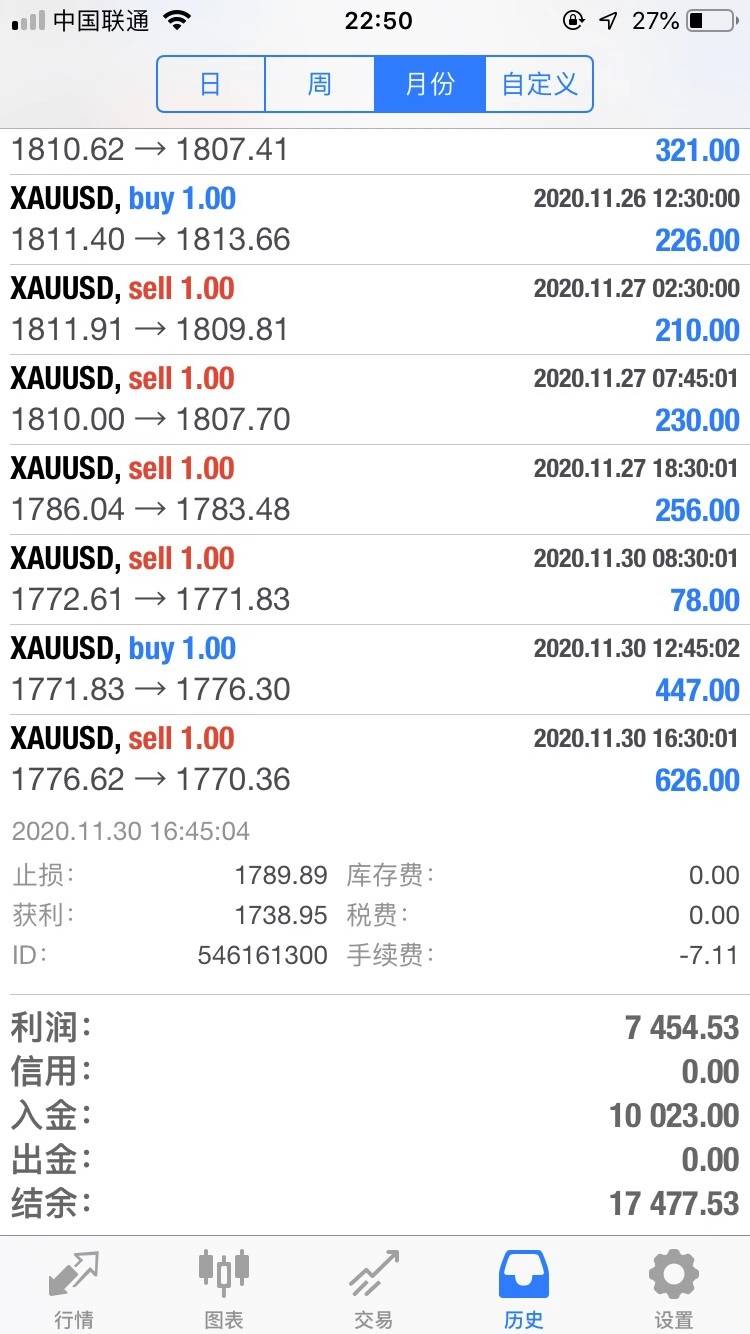Switch to the 交易 trade tab
The width and height of the screenshot is (750, 1334).
point(374,1287)
